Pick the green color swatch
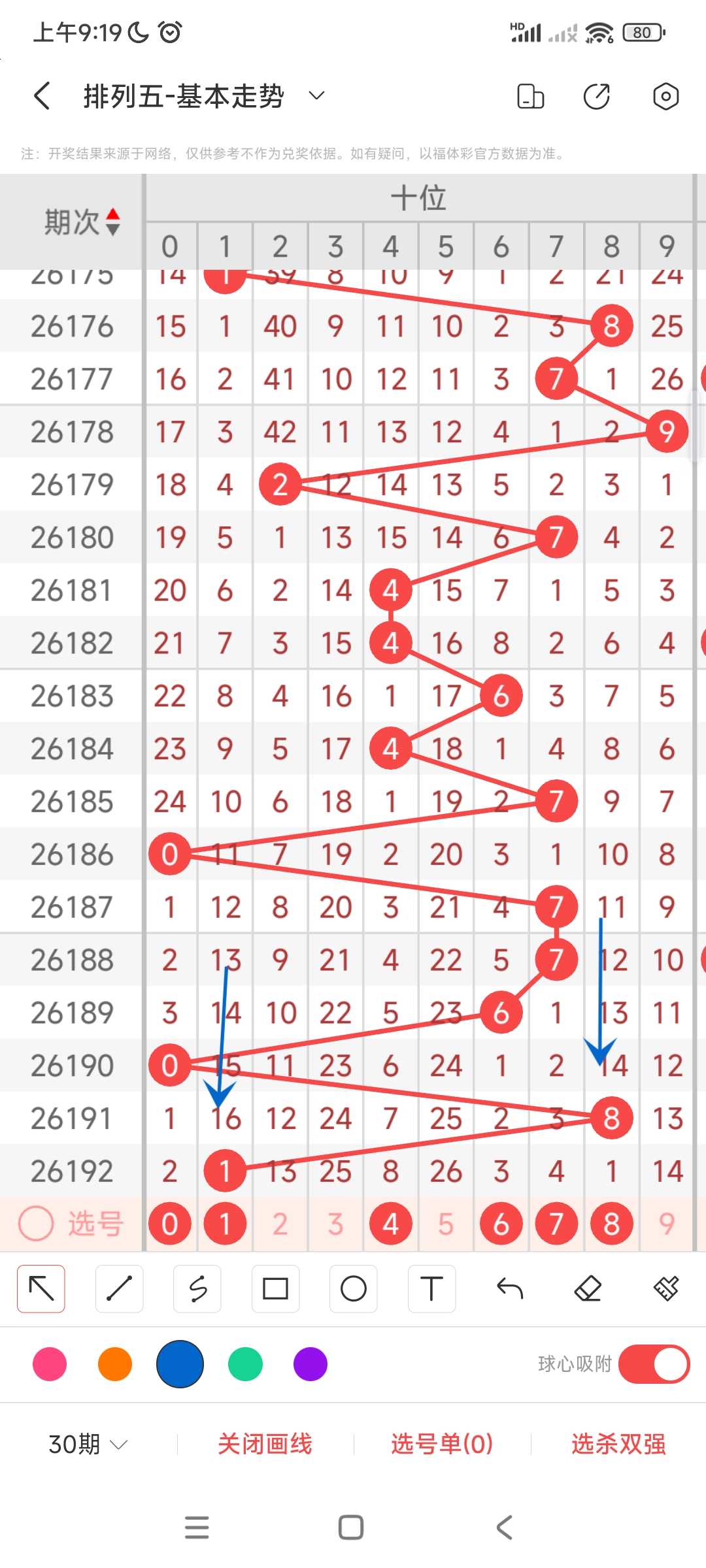 coord(245,1364)
